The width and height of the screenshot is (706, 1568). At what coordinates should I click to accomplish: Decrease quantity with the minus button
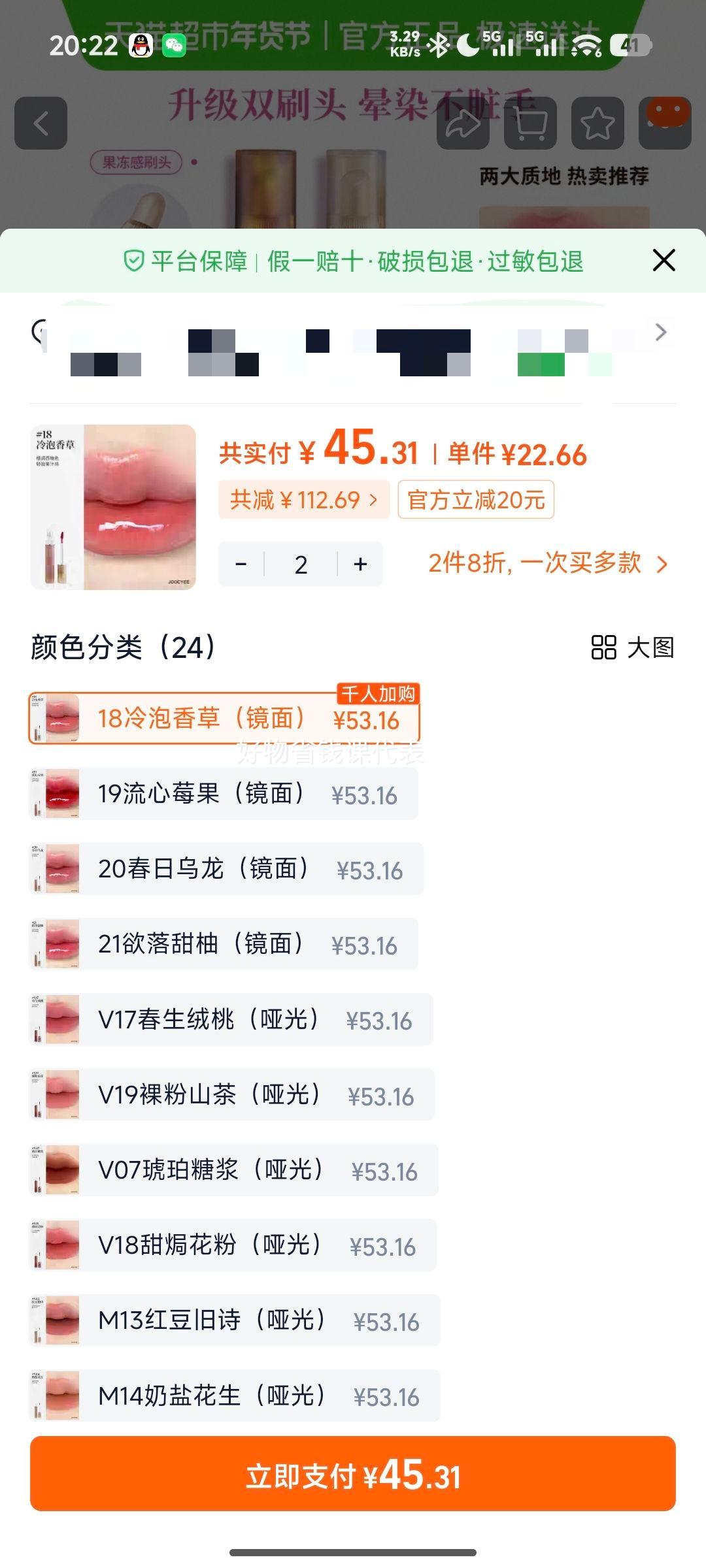pos(241,564)
